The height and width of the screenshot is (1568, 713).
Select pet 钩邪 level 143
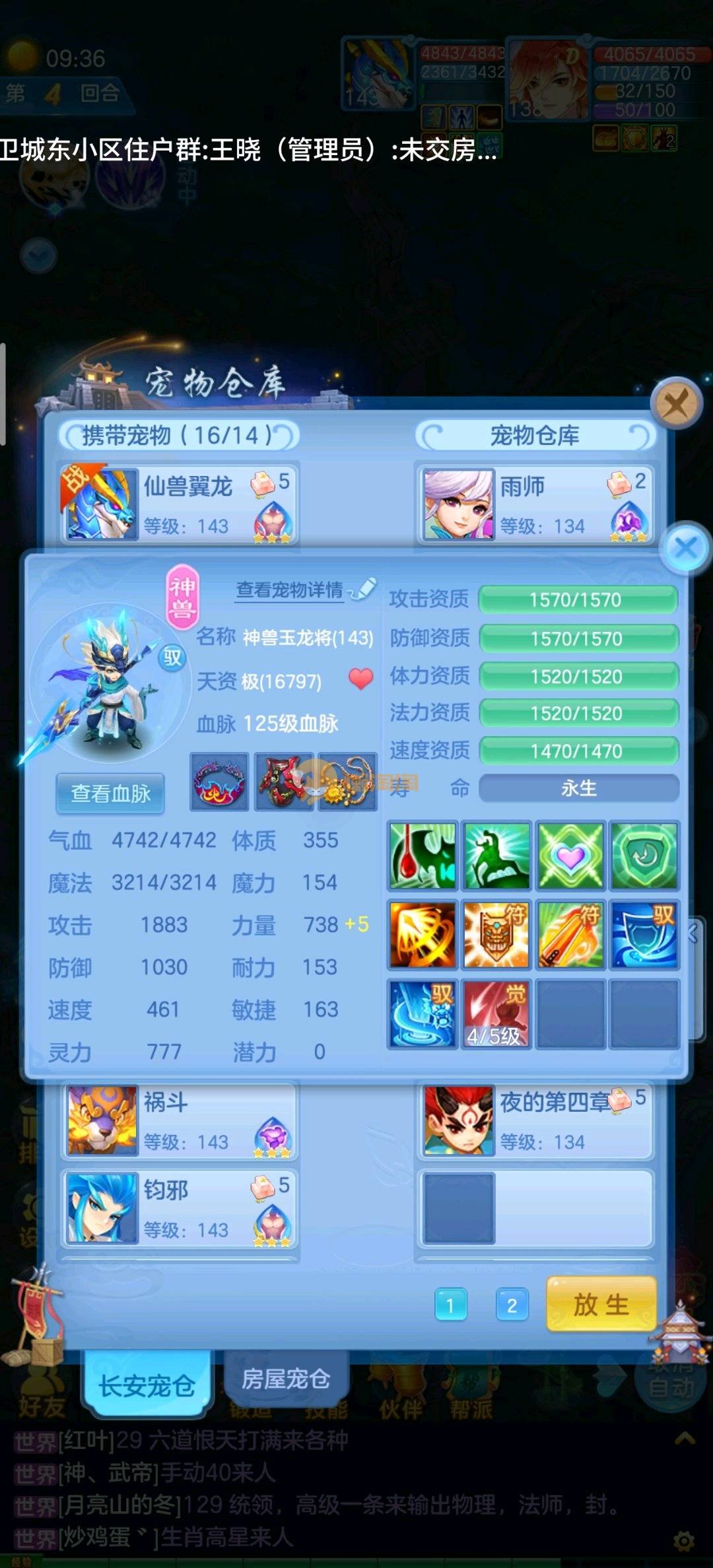tap(180, 1209)
